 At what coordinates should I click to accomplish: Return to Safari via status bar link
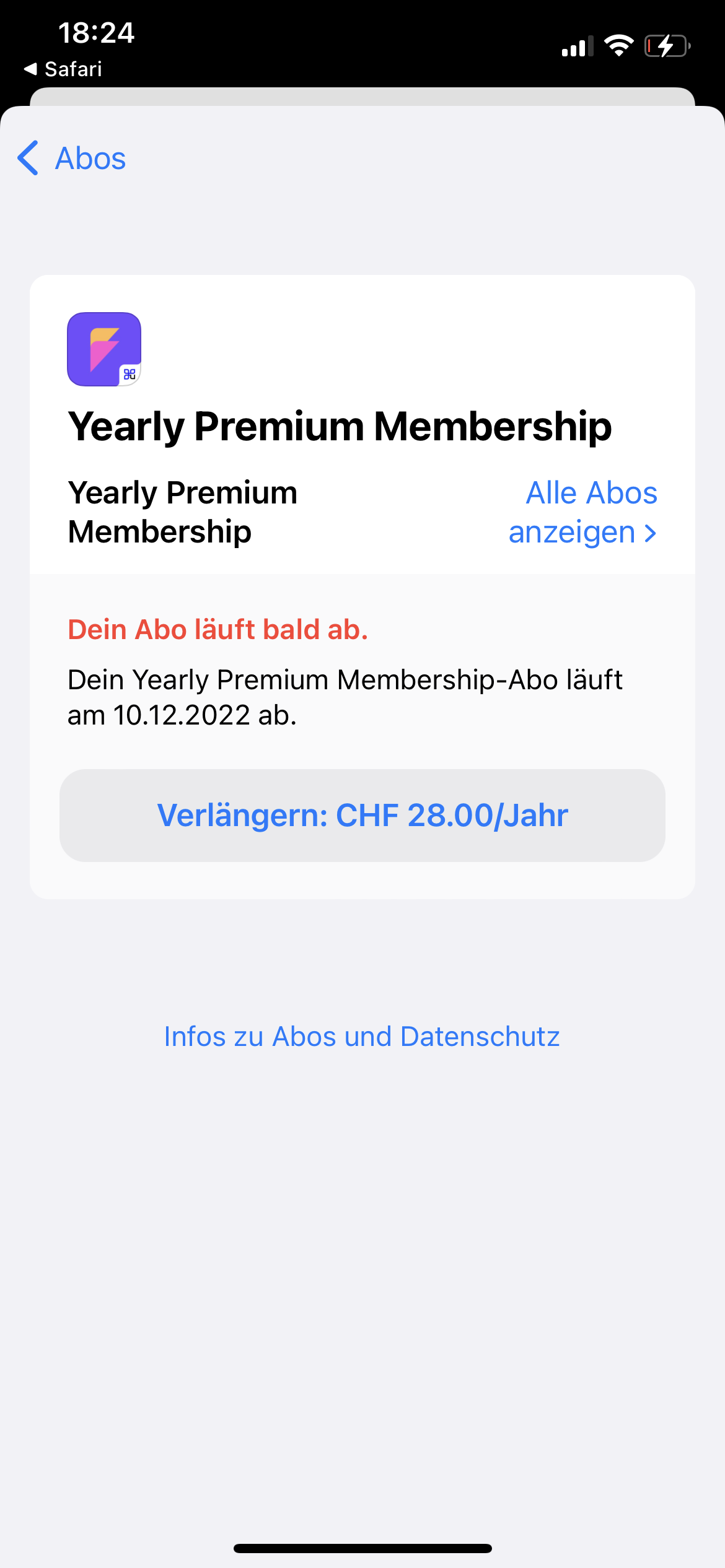coord(63,69)
